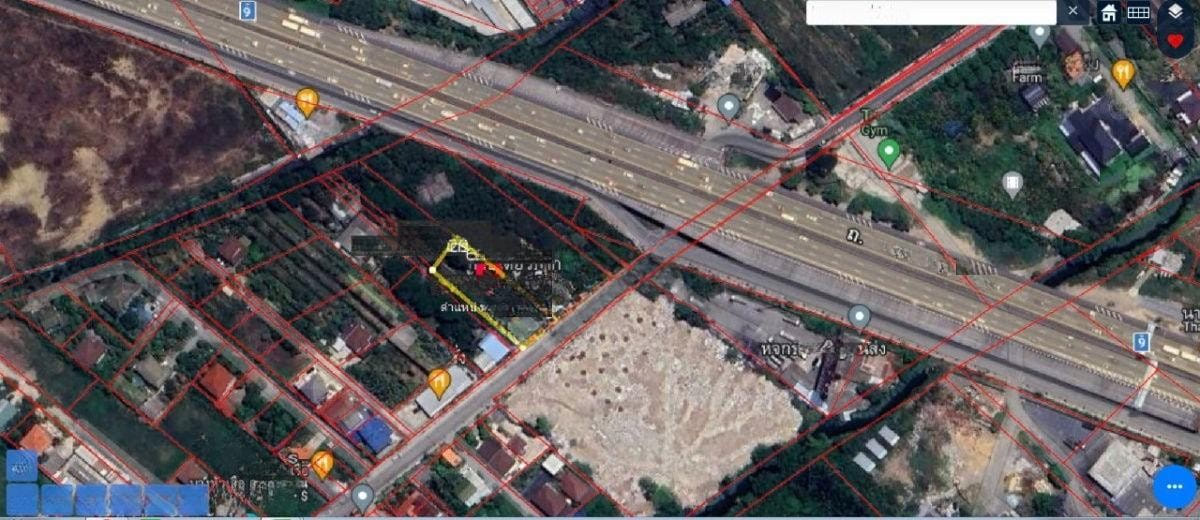Tap the red heart favorite button

coord(1175,41)
